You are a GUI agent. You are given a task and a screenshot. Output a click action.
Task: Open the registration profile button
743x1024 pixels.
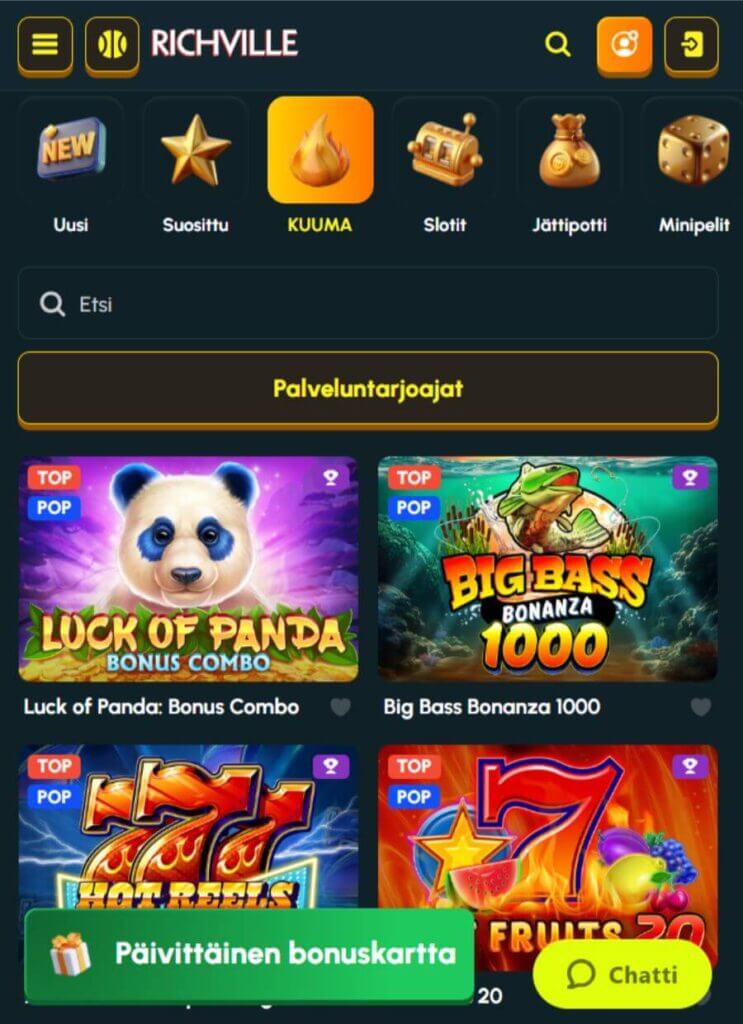(x=624, y=44)
